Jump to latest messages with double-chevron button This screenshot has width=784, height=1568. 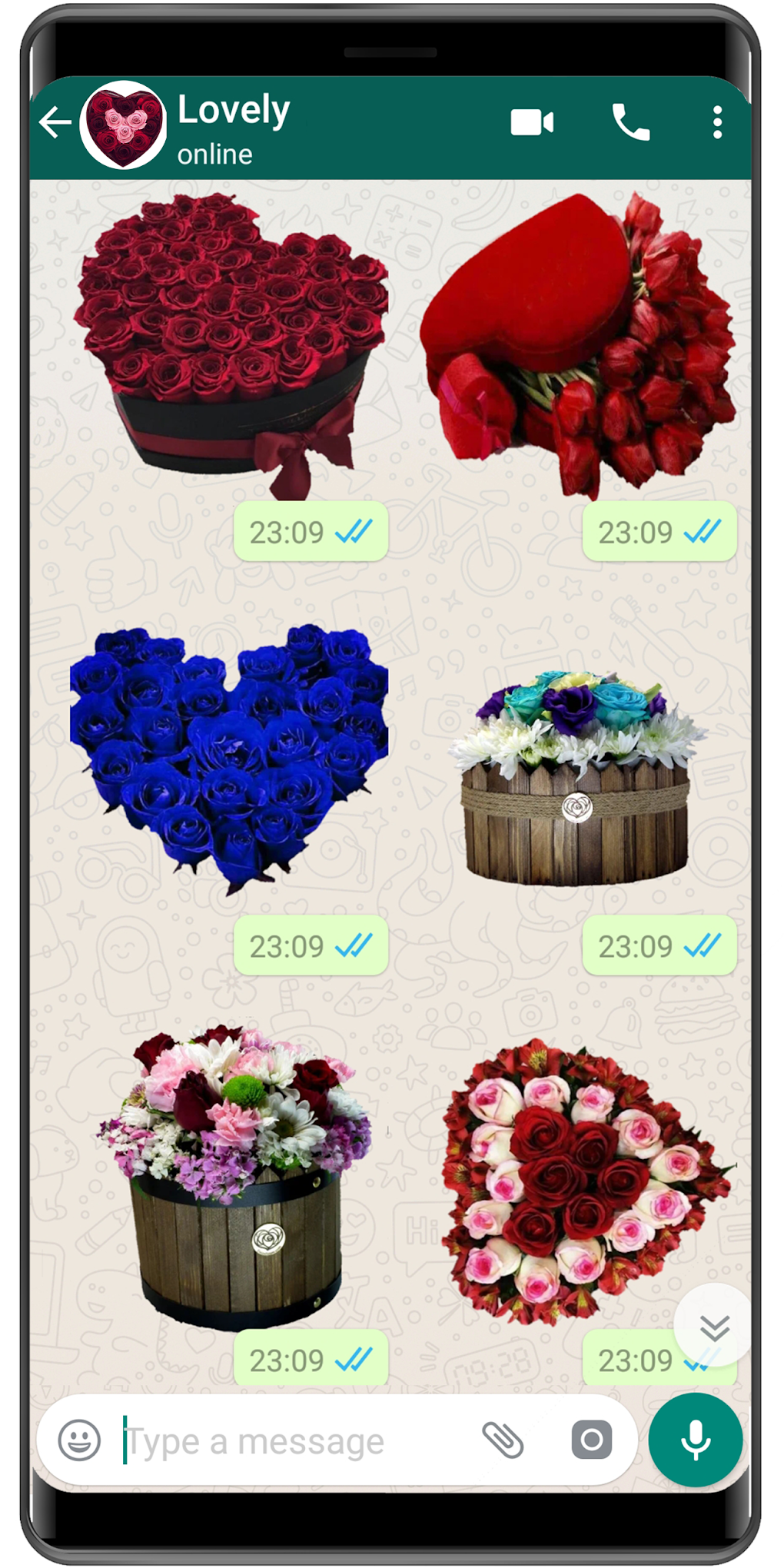714,1327
